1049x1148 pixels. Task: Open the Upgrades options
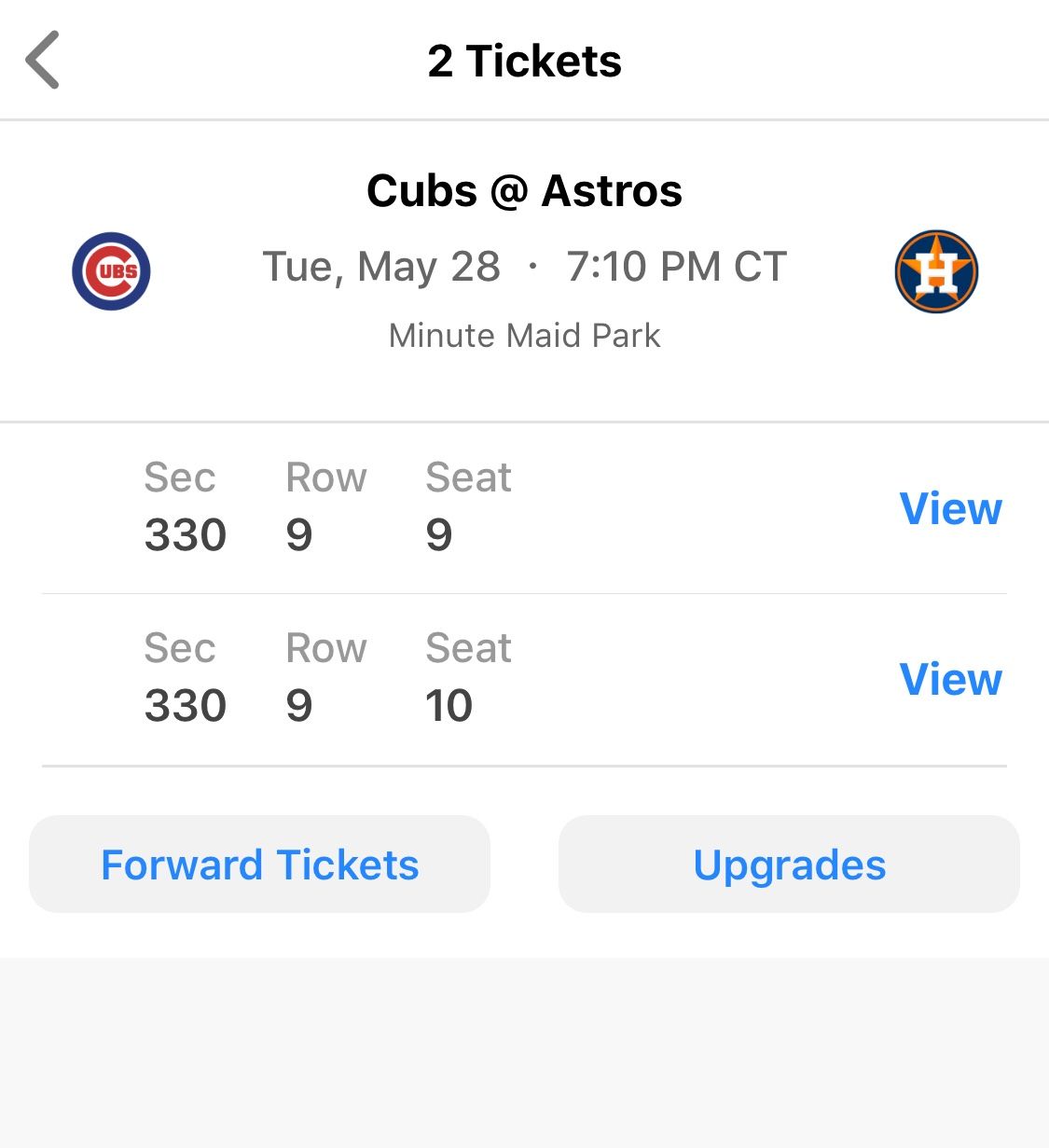click(x=789, y=864)
